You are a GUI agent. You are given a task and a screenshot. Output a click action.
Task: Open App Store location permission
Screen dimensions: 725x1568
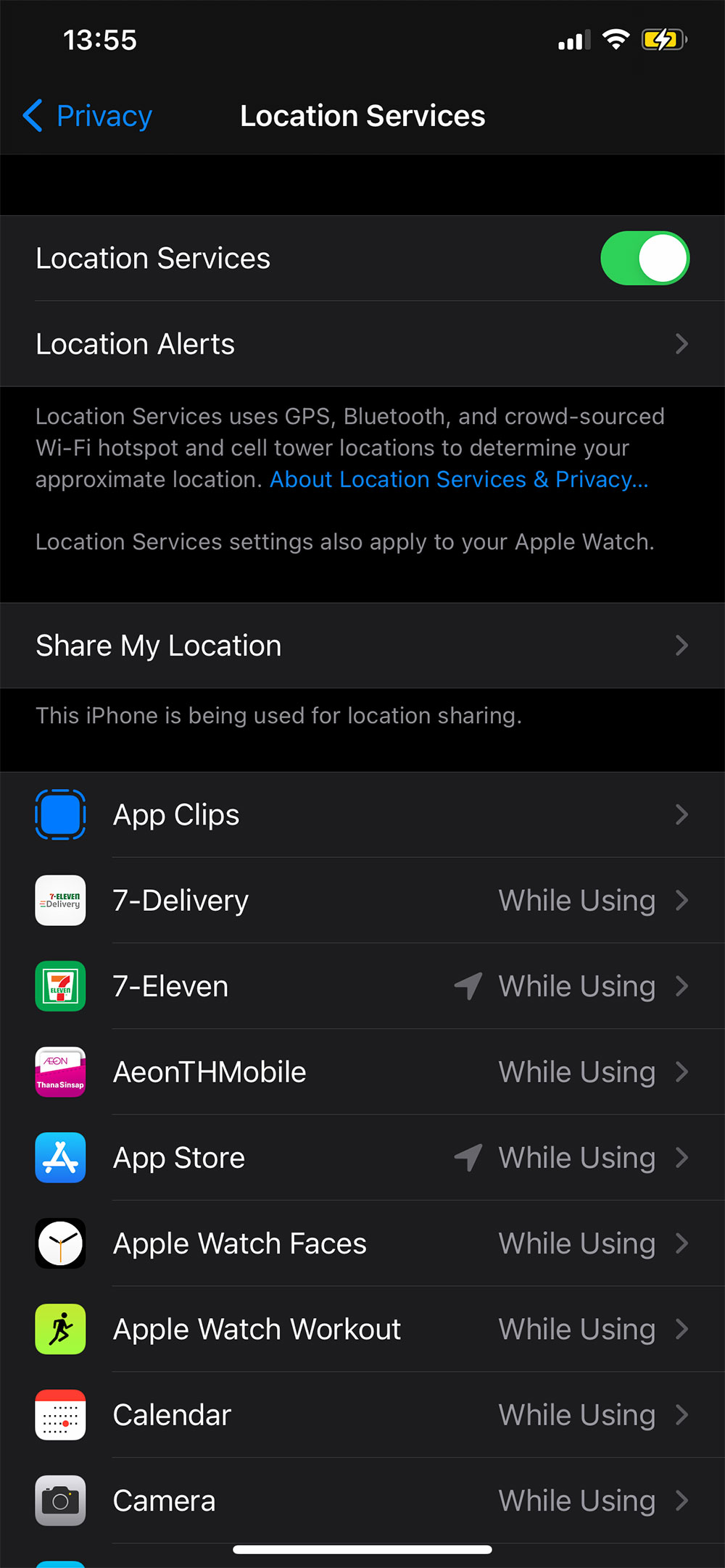362,1158
